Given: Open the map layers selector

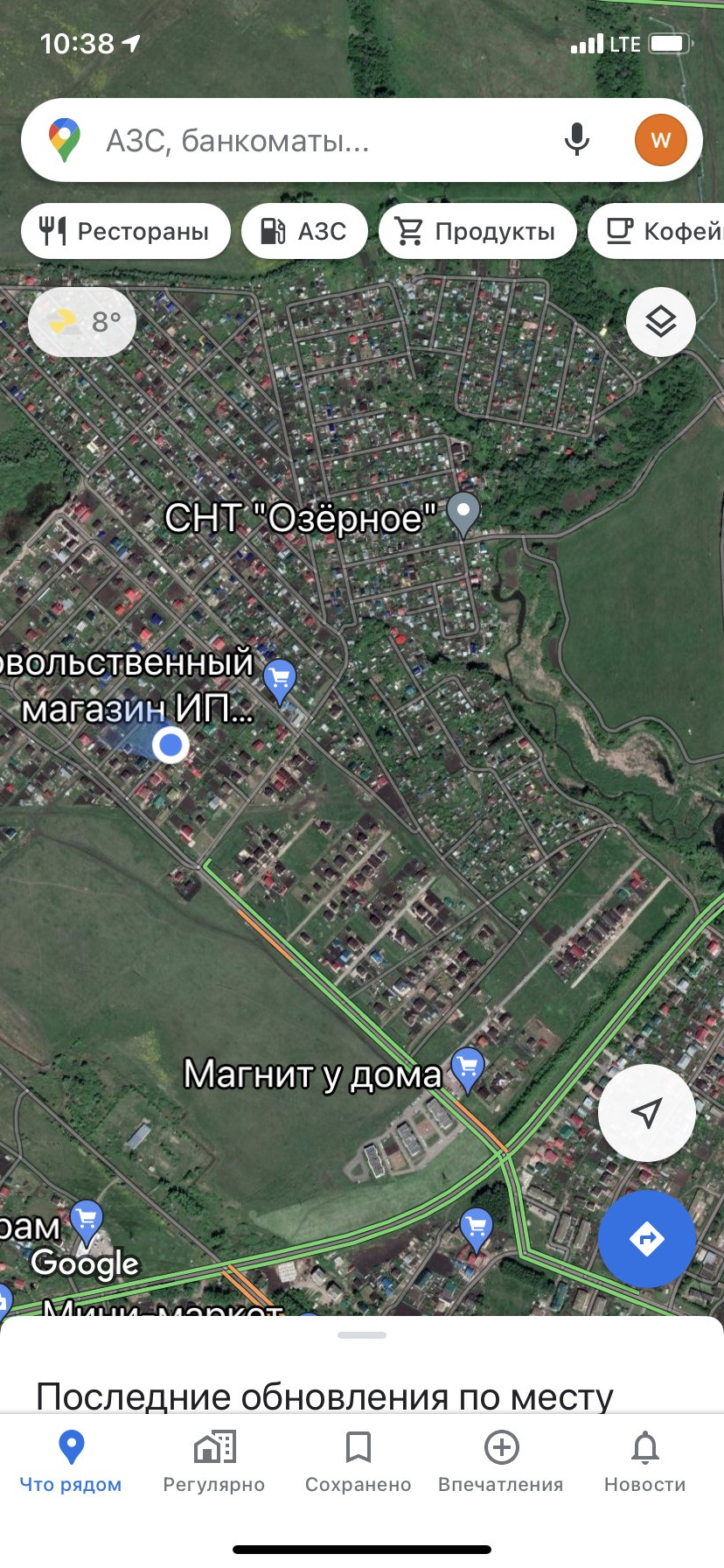Looking at the screenshot, I should [x=660, y=322].
